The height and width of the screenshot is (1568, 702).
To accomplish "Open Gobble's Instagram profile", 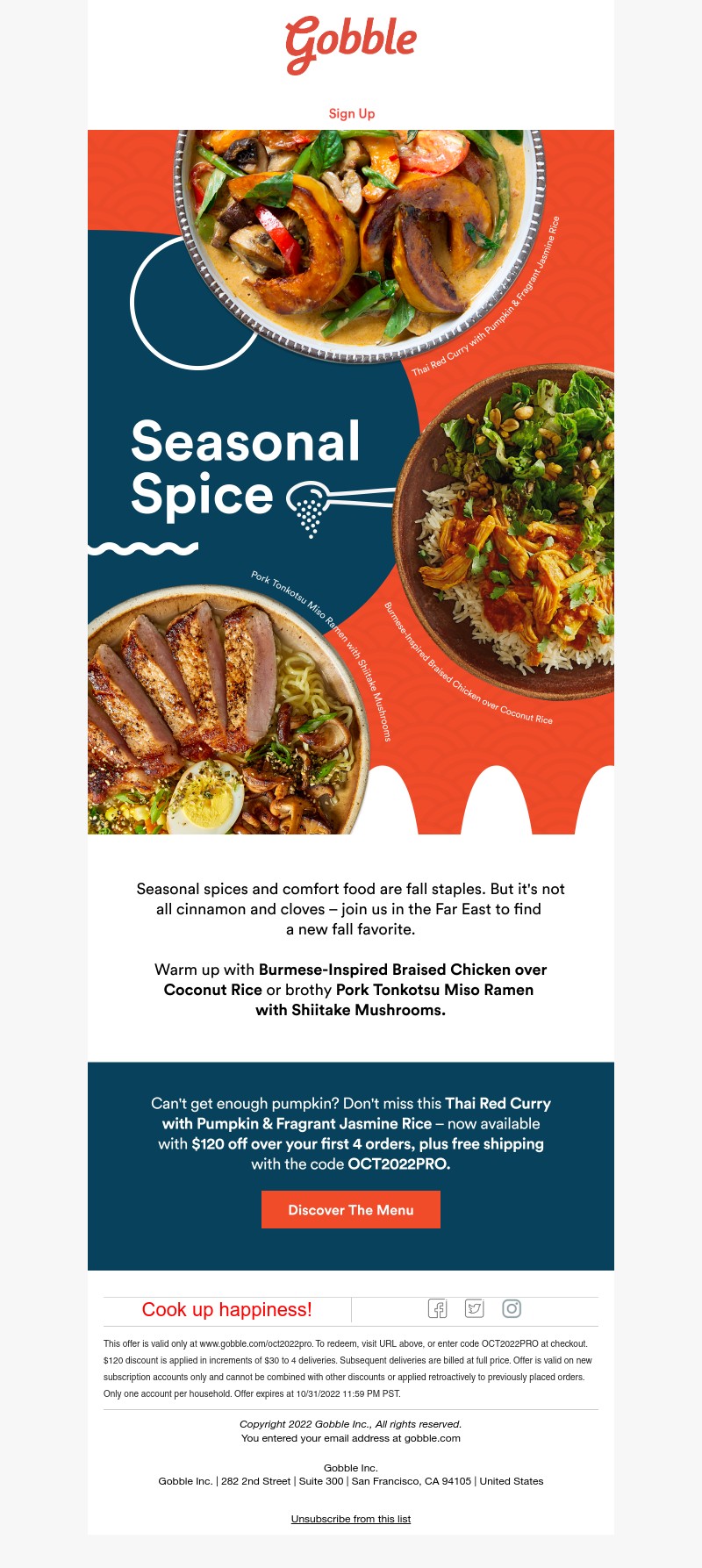I will click(x=512, y=1308).
